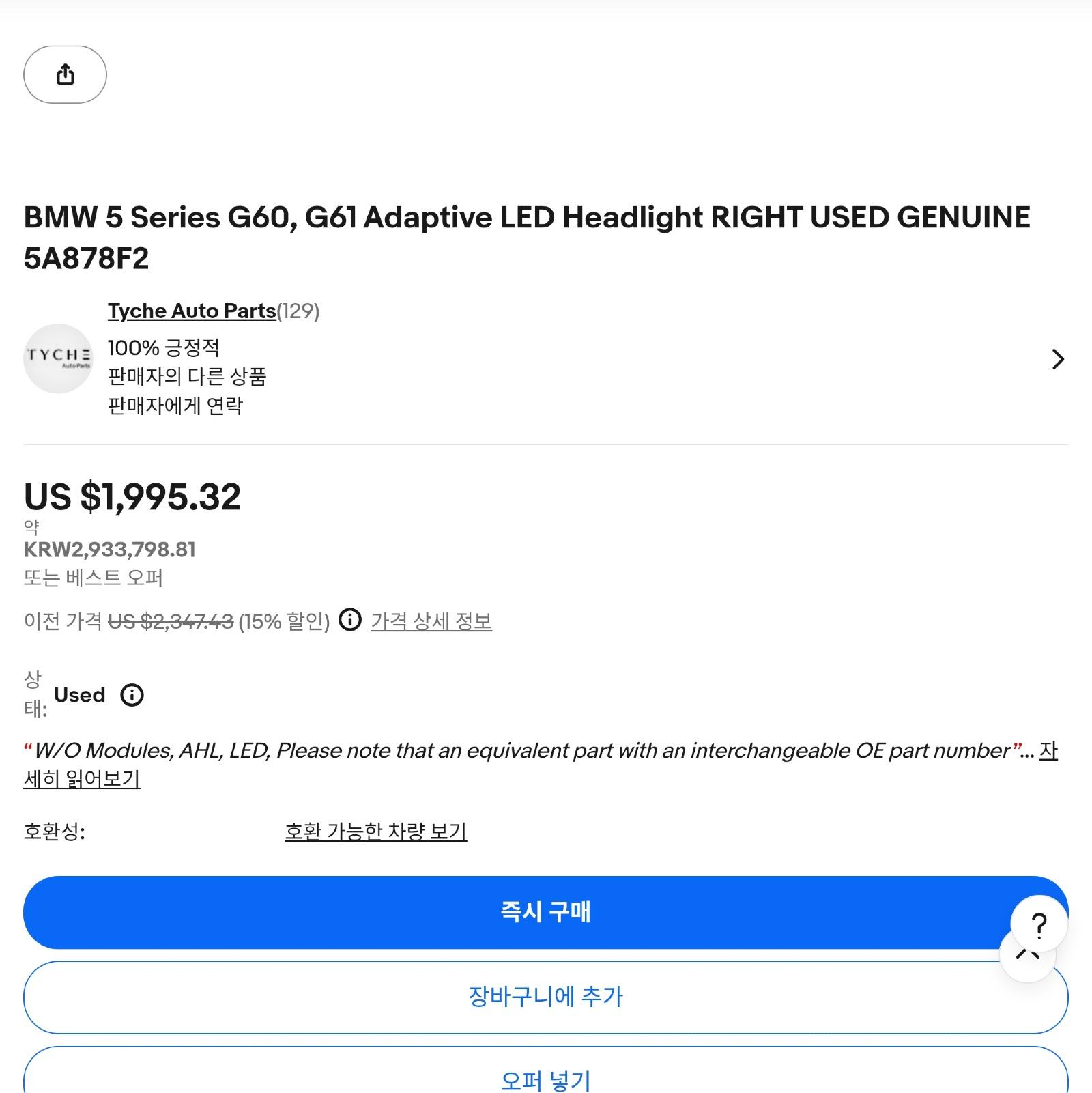Screen dimensions: 1092x1093
Task: Click the question mark help icon
Action: pos(1038,924)
